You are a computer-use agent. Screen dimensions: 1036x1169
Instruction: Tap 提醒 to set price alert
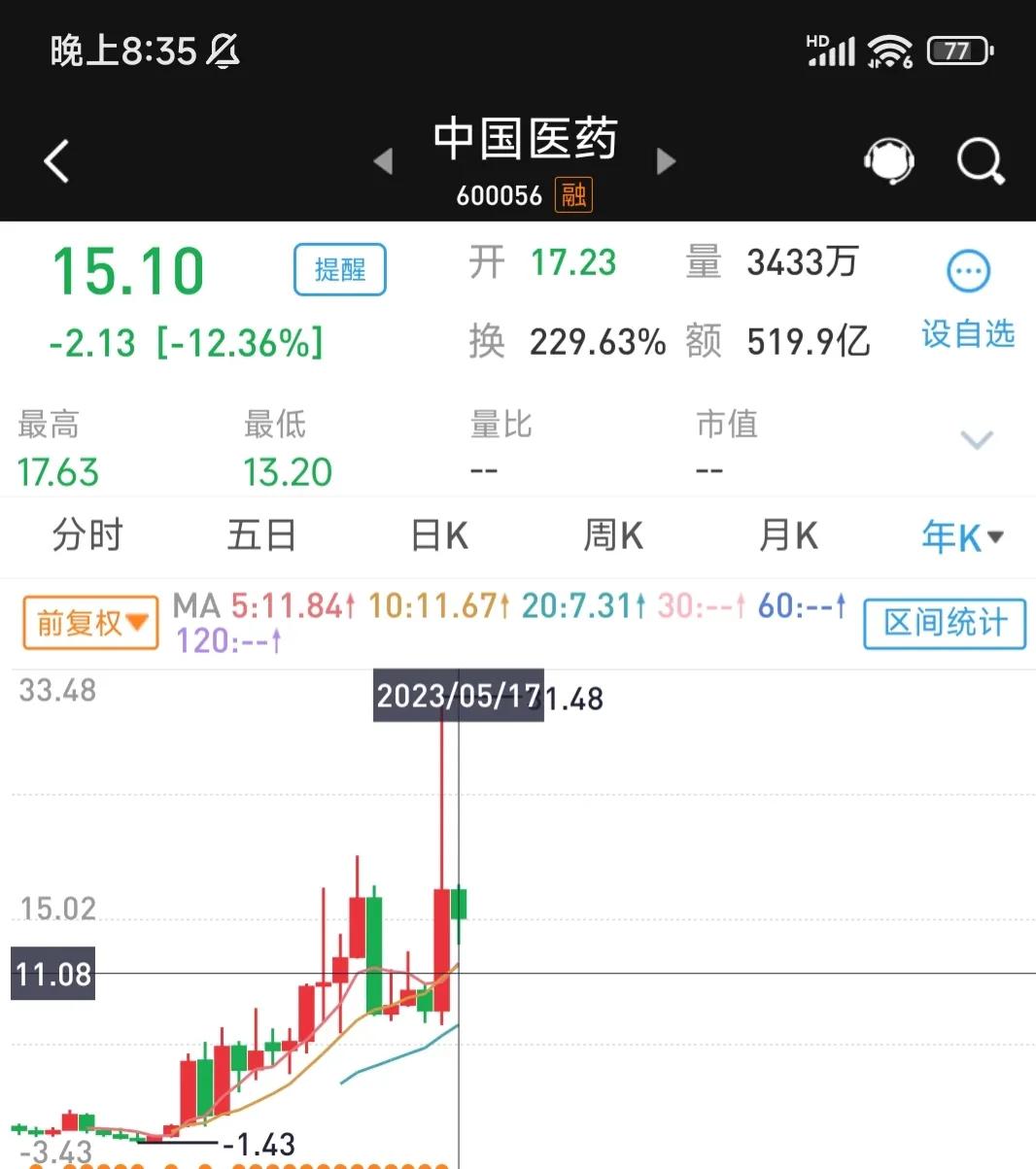coord(339,269)
